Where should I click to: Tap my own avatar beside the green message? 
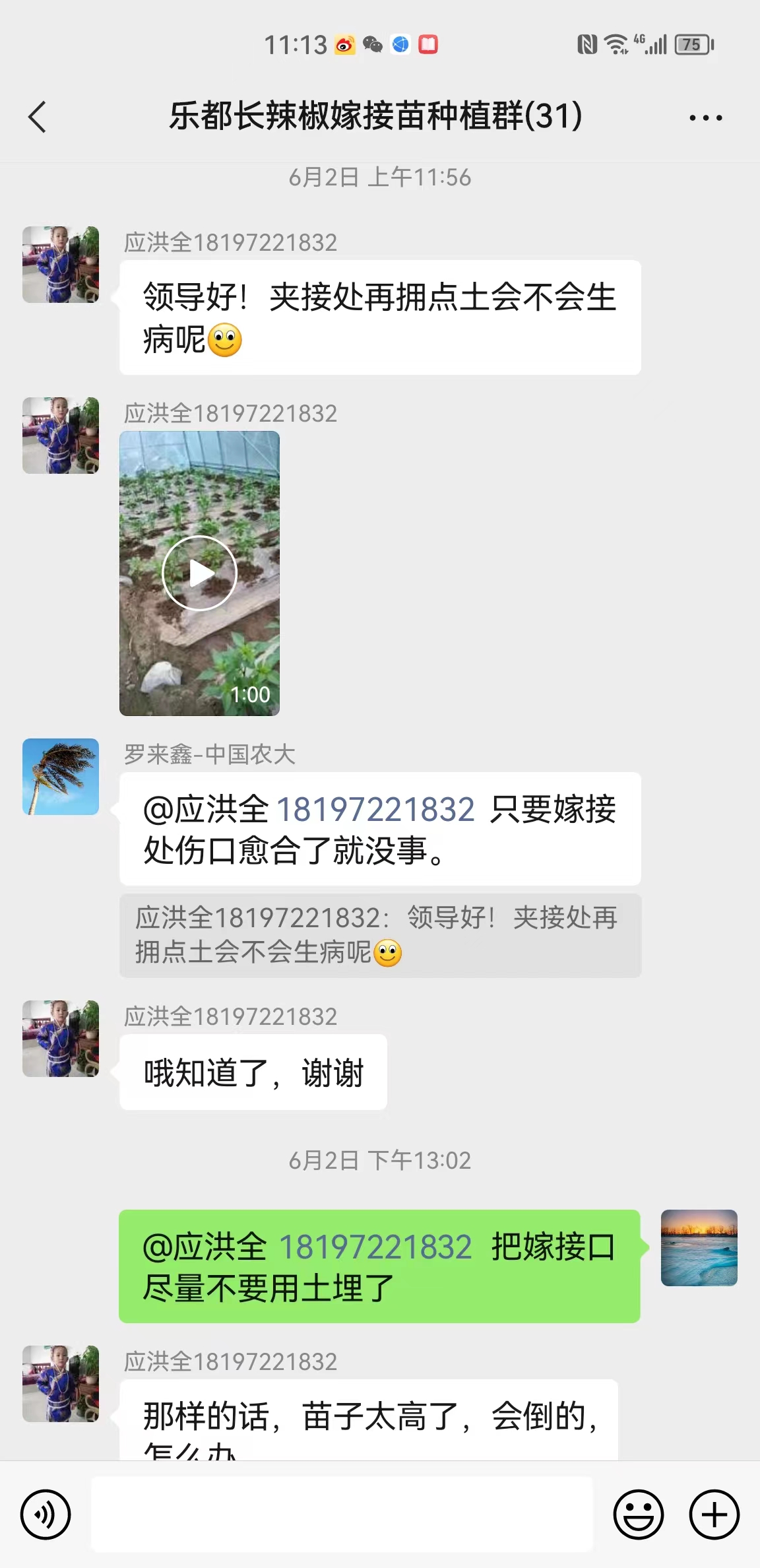click(699, 1248)
